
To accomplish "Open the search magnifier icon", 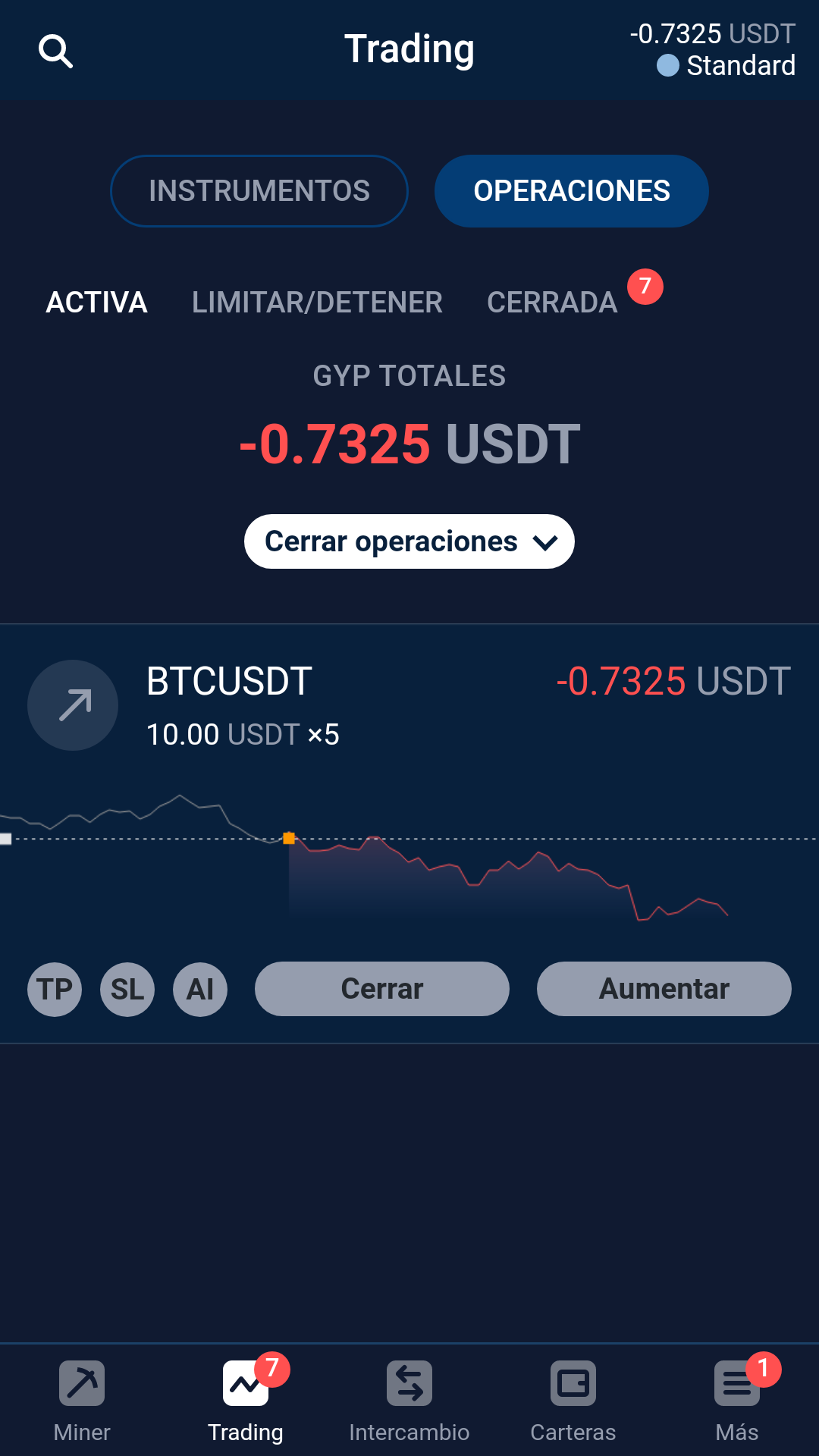I will click(55, 51).
